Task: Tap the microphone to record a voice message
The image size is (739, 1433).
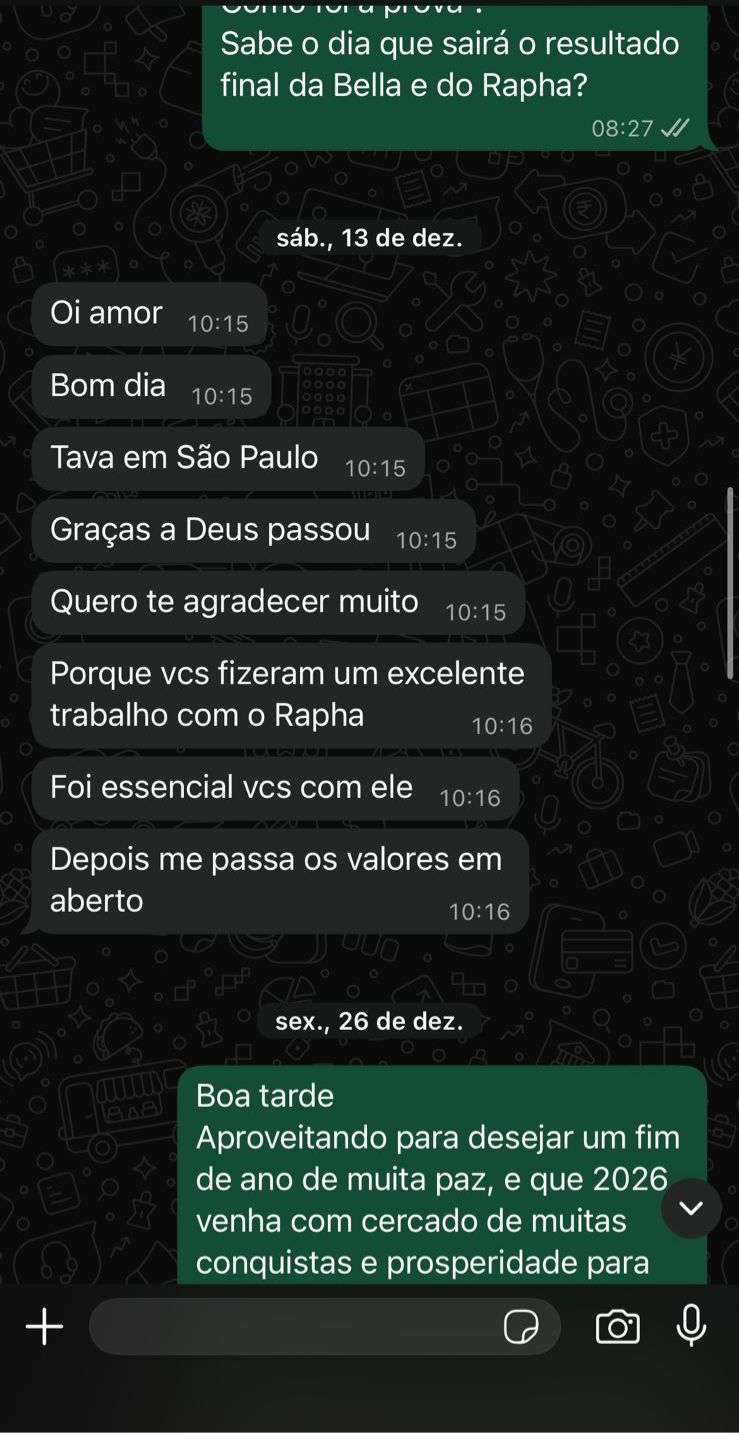Action: tap(691, 1326)
